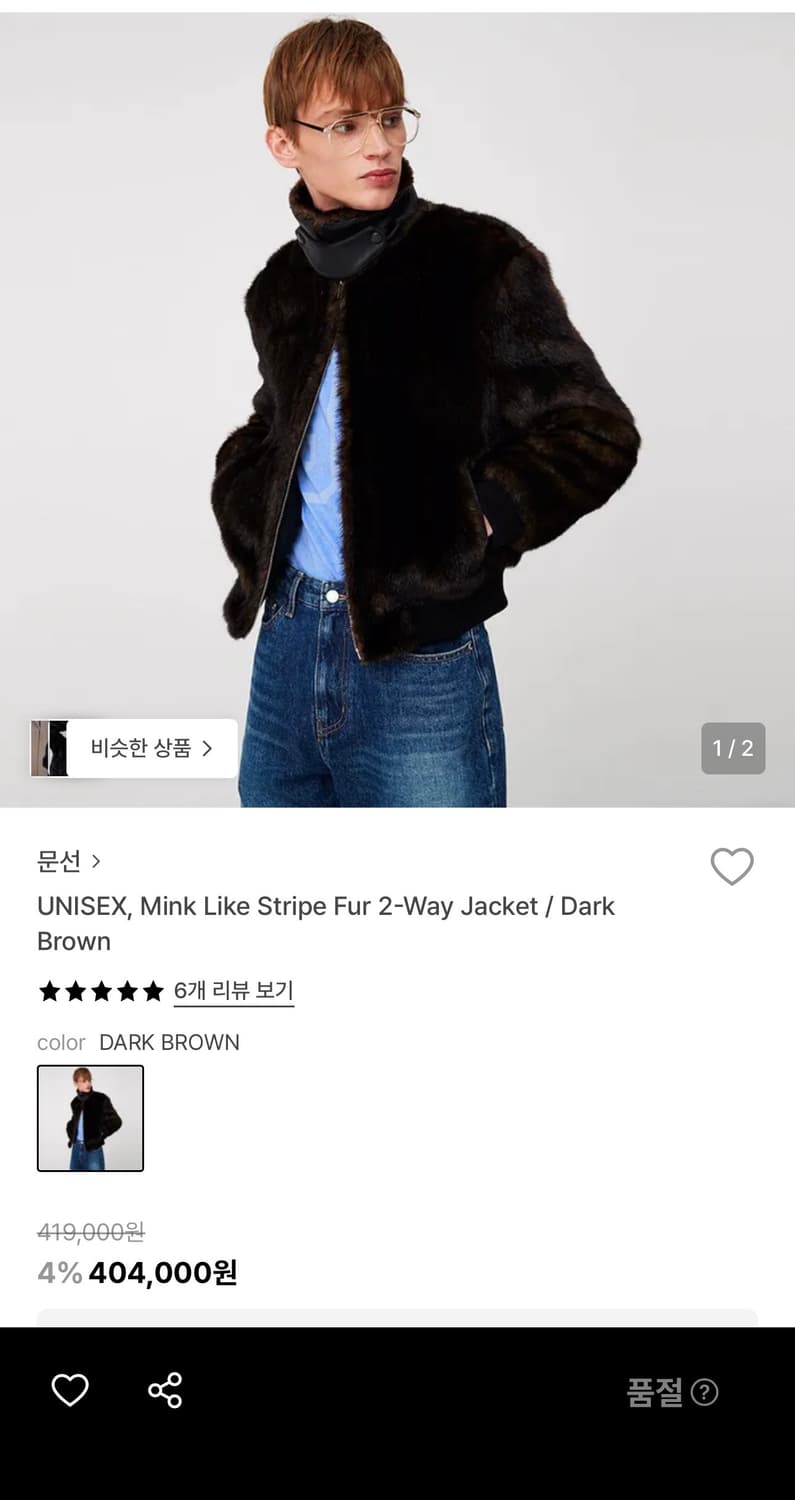Click the 1/2 image counter on the photo
The height and width of the screenshot is (1500, 795).
[734, 748]
